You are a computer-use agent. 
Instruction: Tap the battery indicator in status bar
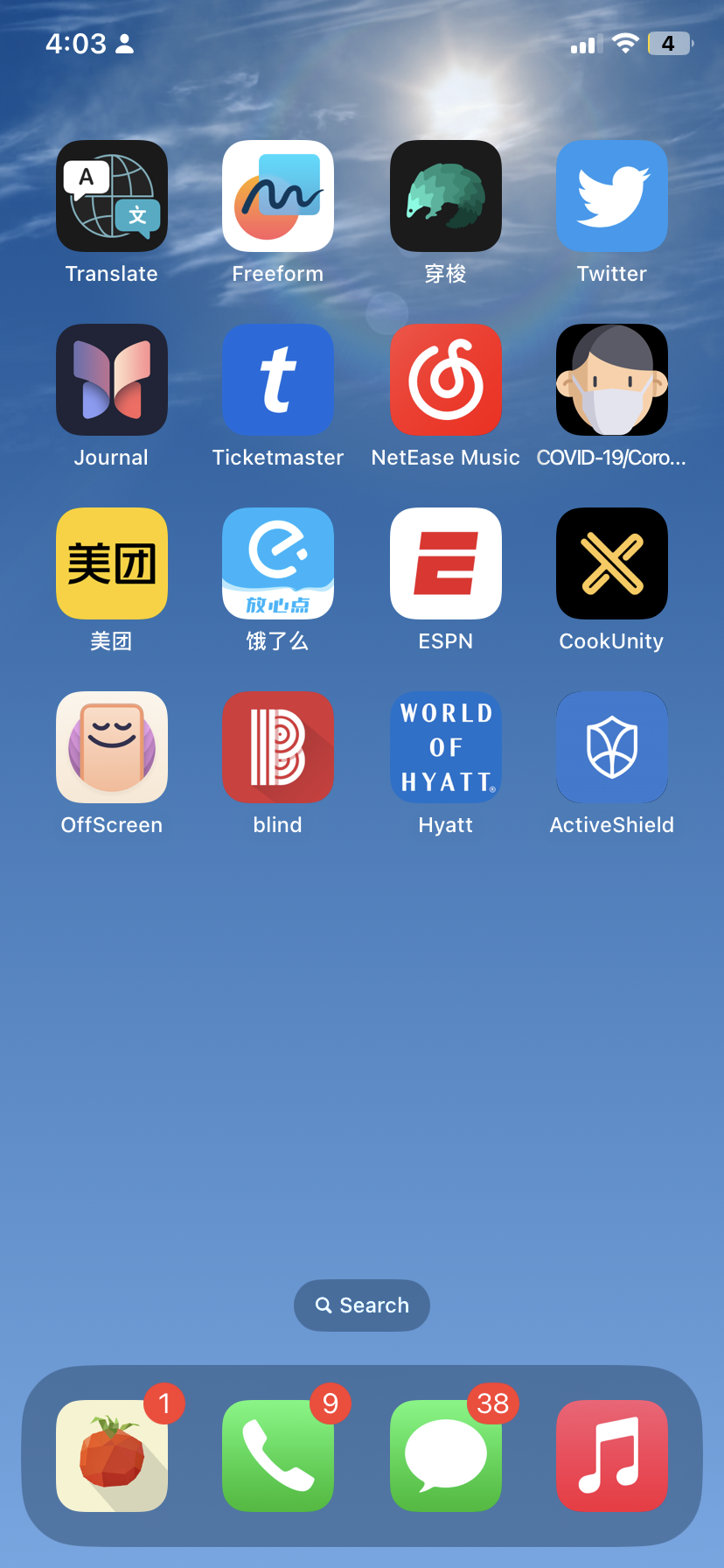(669, 44)
